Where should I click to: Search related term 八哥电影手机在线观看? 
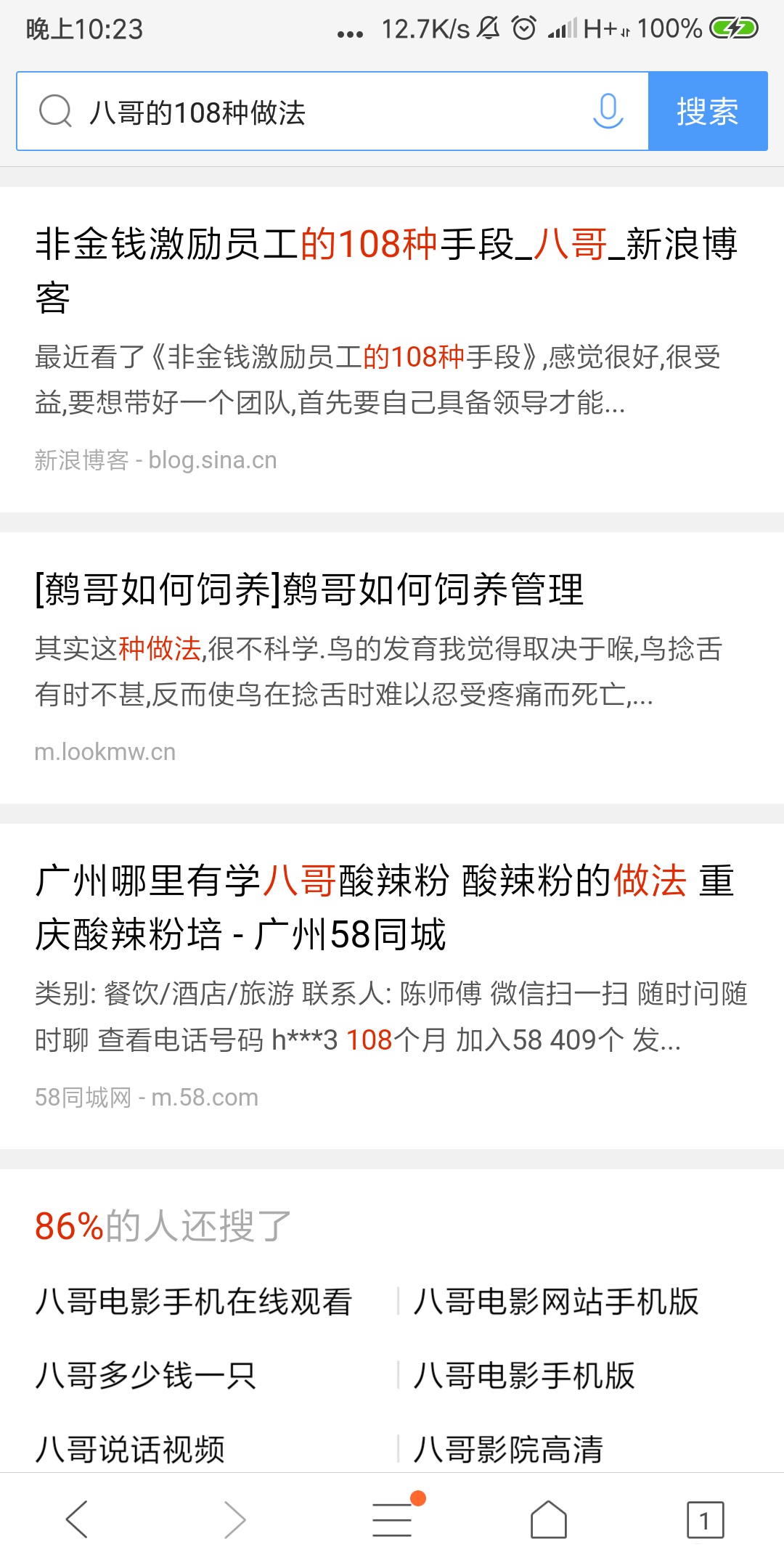[194, 1302]
